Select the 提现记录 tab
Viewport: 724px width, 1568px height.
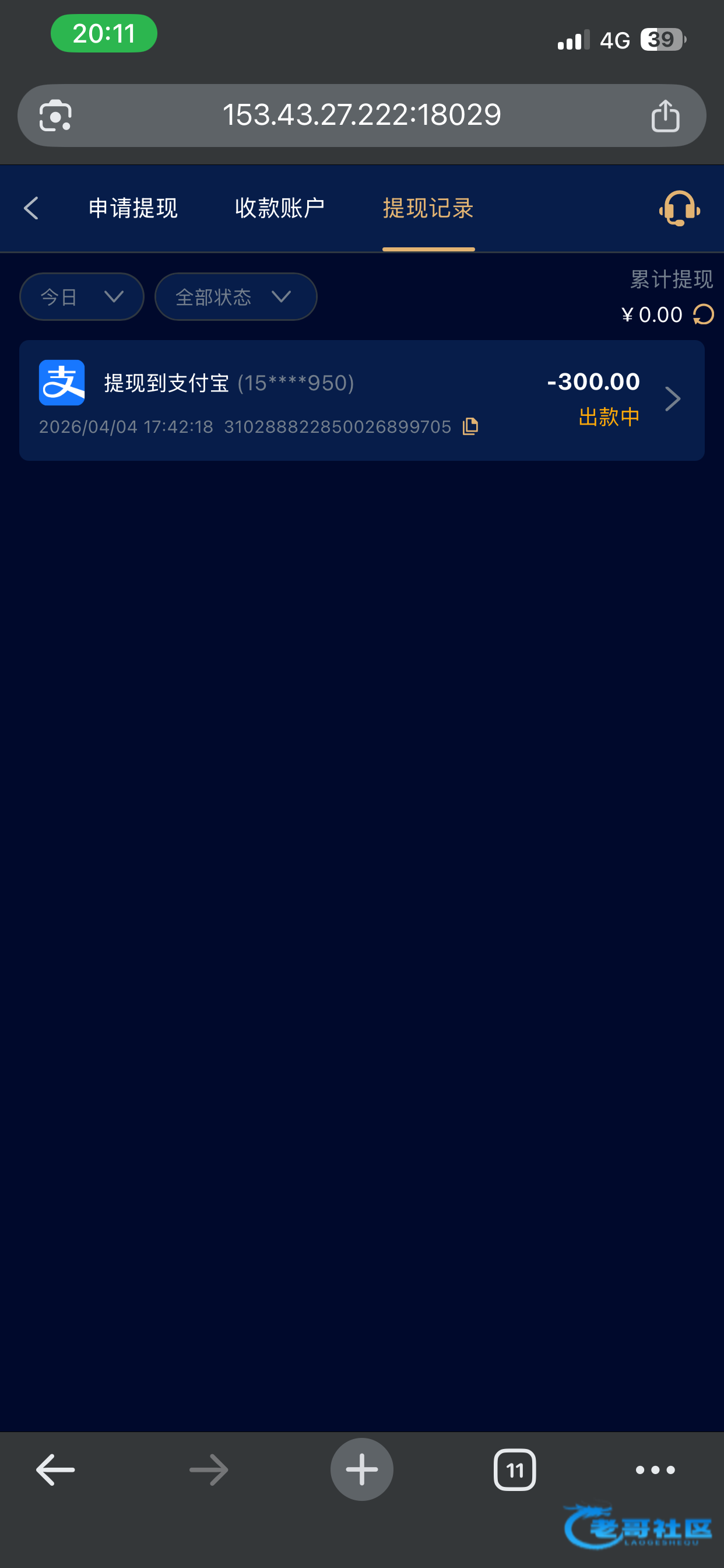click(428, 208)
